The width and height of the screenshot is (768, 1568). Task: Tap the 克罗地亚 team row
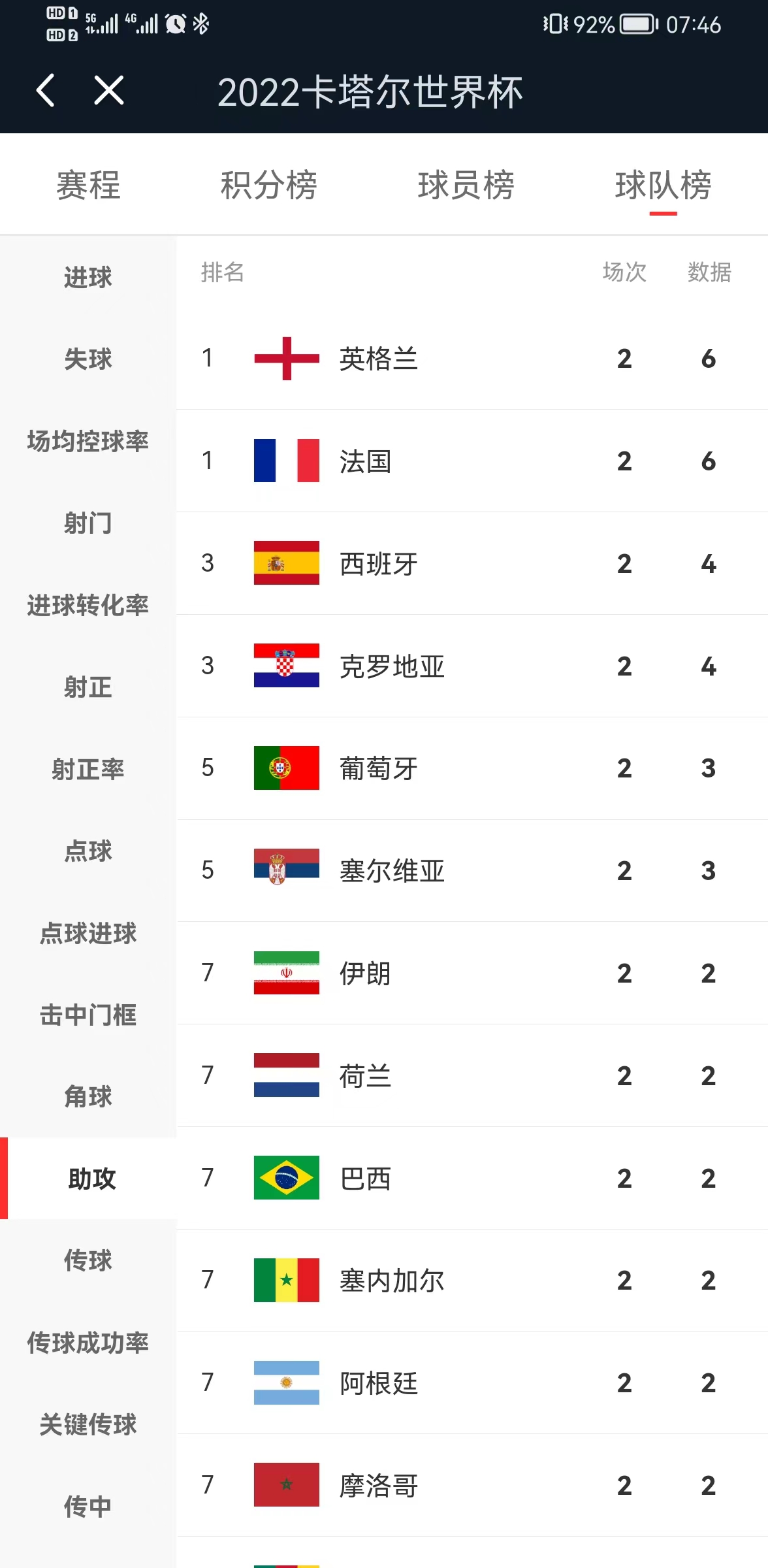tap(470, 666)
